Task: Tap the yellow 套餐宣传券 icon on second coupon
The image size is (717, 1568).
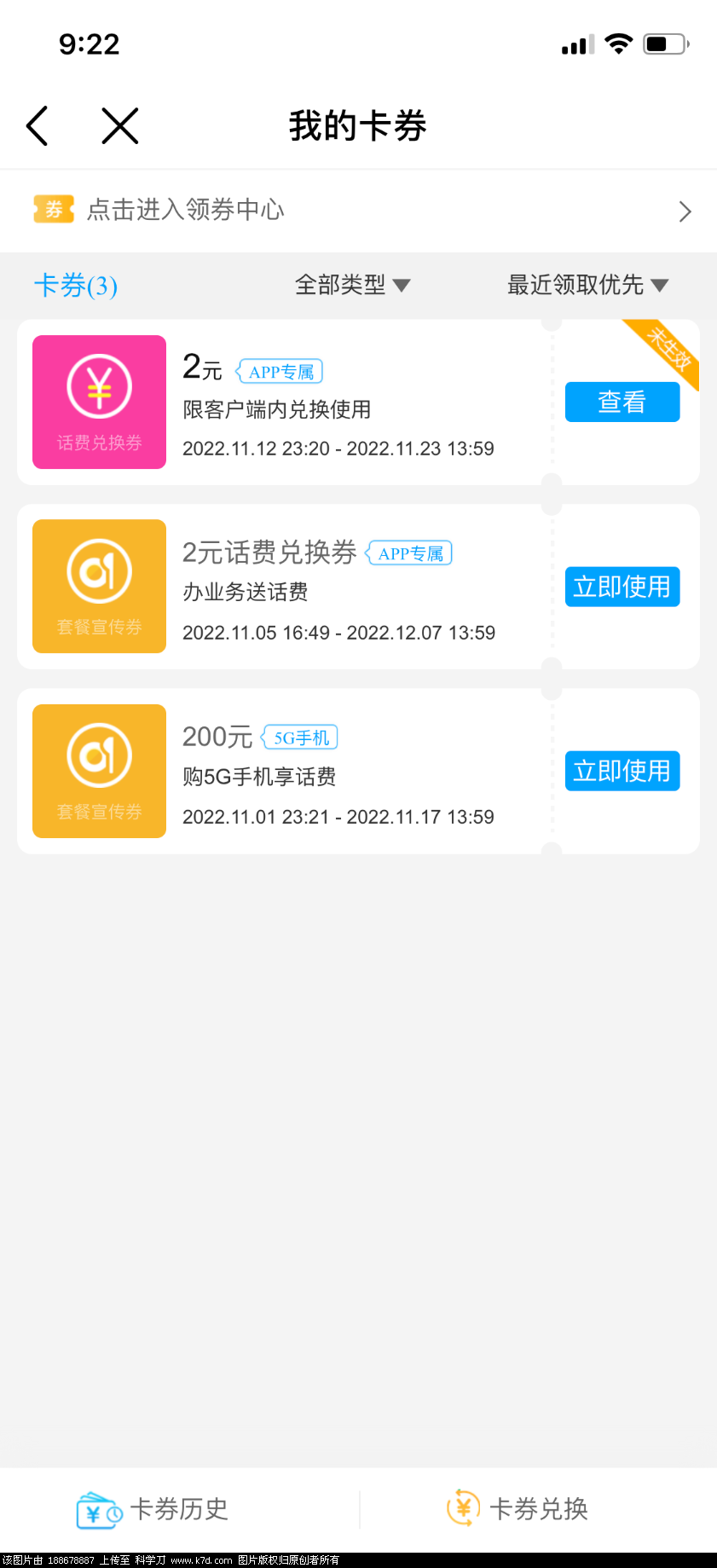Action: [99, 587]
